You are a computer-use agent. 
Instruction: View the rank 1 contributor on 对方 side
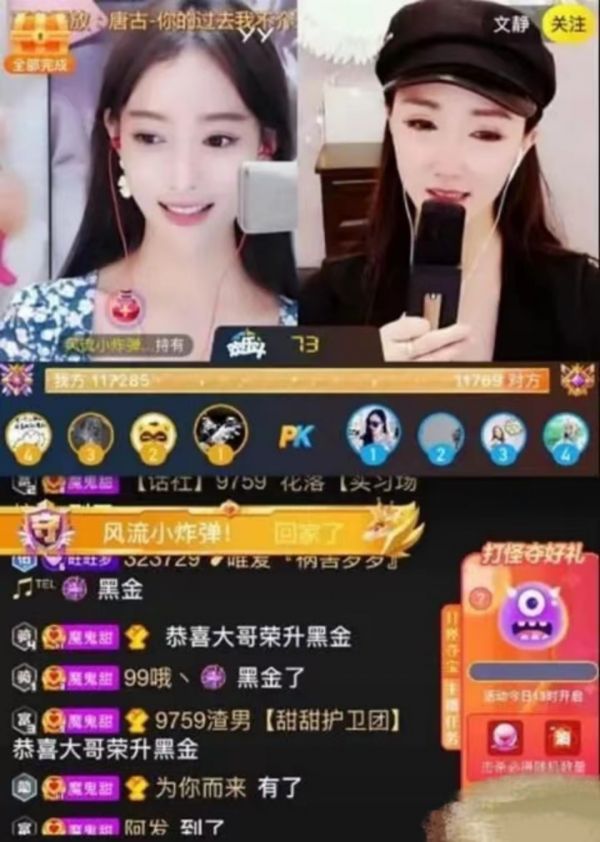point(373,431)
